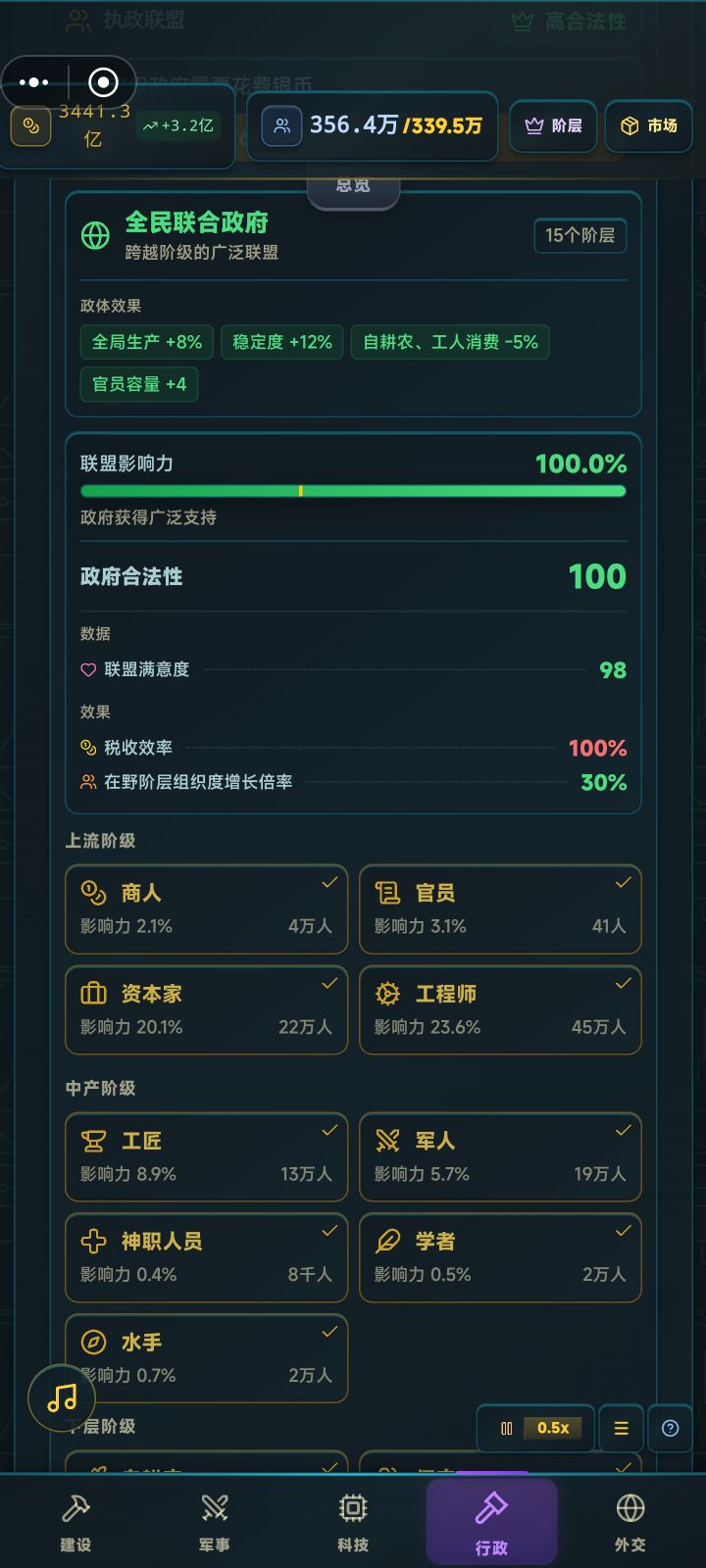Toggle the 商人 class checkmark

coord(328,882)
